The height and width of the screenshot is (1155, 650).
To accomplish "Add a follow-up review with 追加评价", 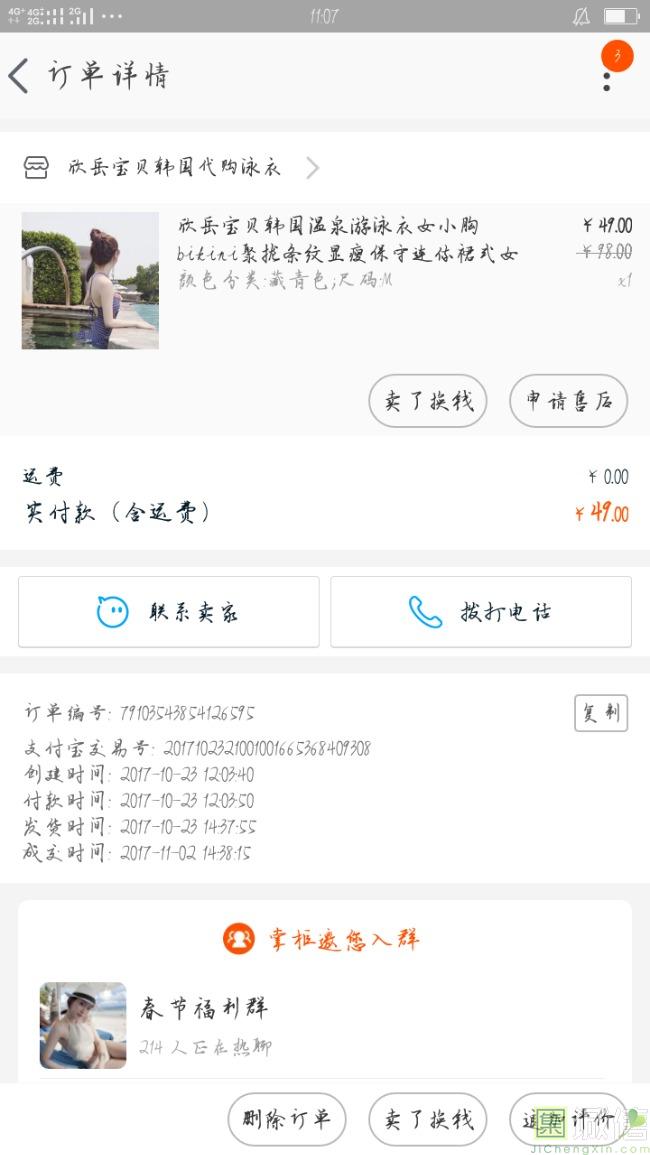I will pyautogui.click(x=568, y=1119).
